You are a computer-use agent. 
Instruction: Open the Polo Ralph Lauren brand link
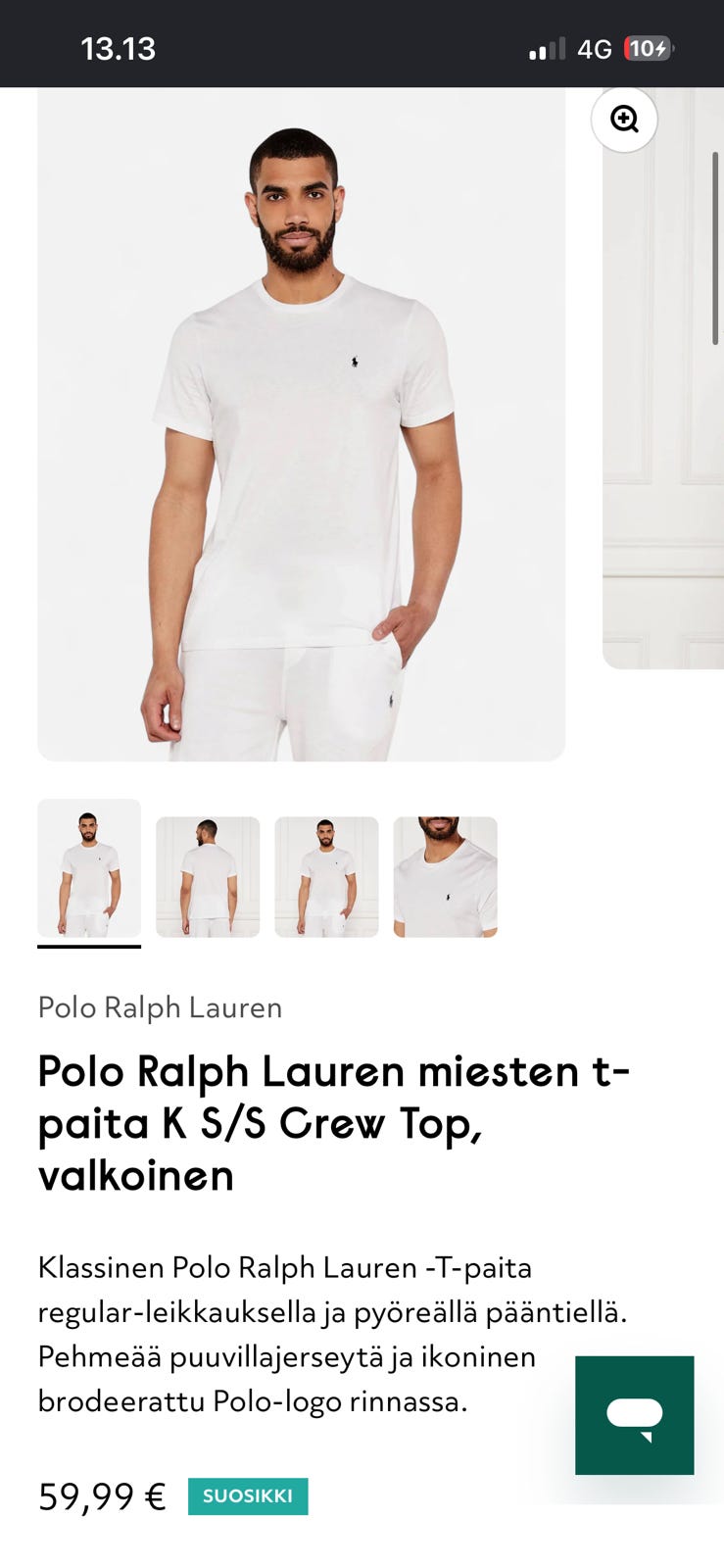160,1007
